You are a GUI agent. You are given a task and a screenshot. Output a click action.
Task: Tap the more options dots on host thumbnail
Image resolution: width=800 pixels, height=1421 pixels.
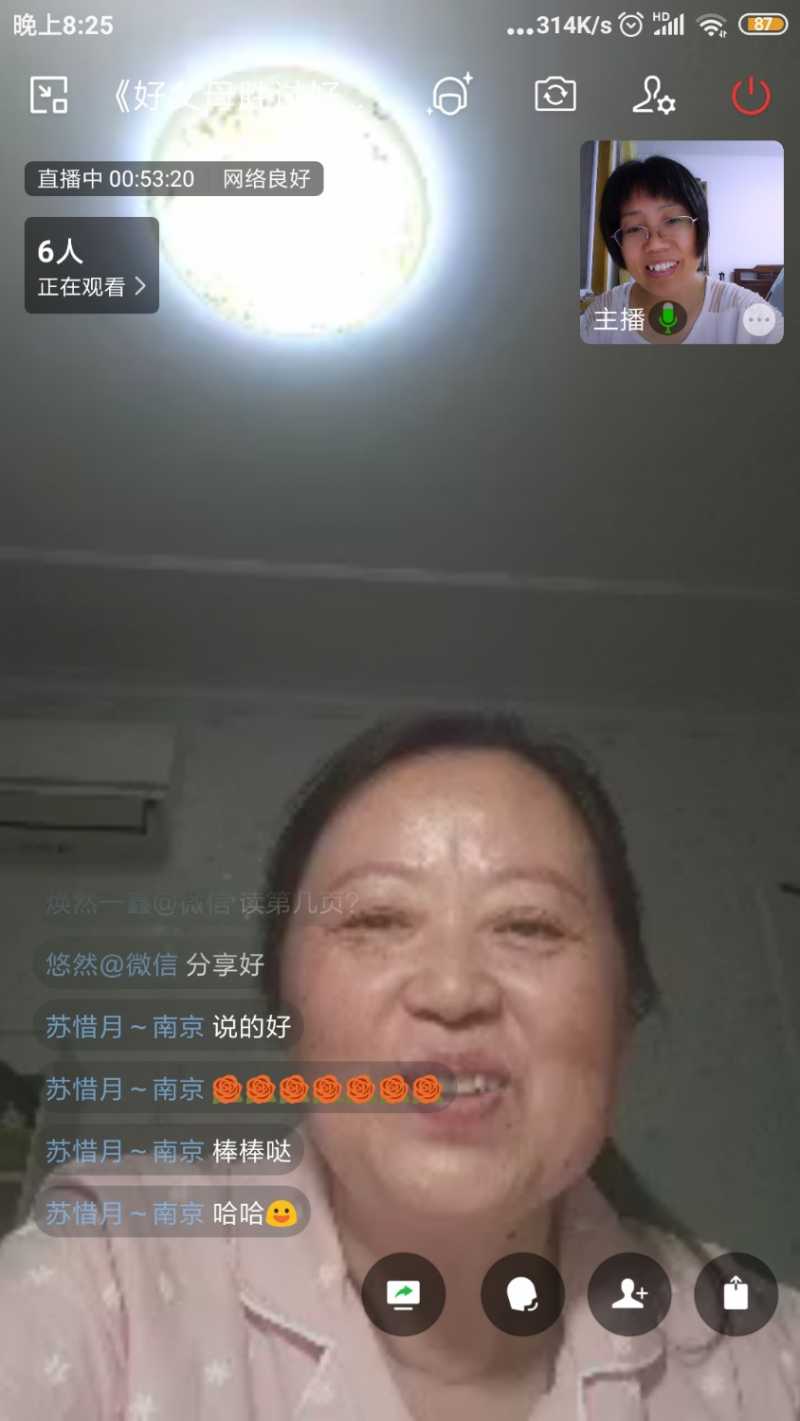tap(758, 320)
